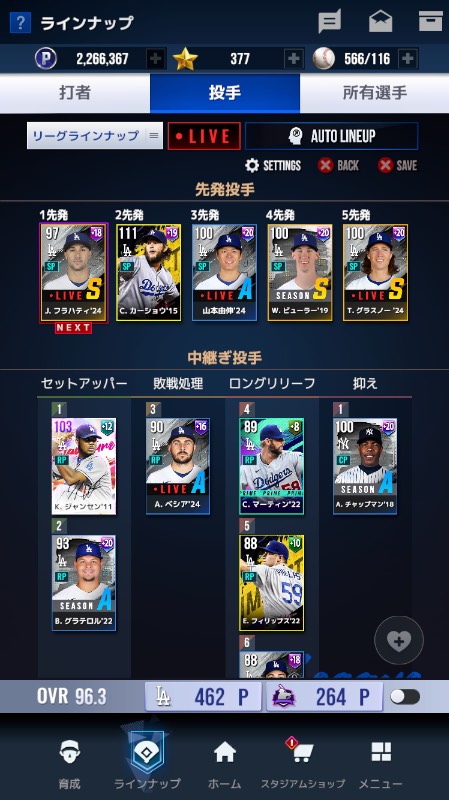The width and height of the screenshot is (449, 800).
Task: Open the chat messages icon
Action: pyautogui.click(x=329, y=22)
